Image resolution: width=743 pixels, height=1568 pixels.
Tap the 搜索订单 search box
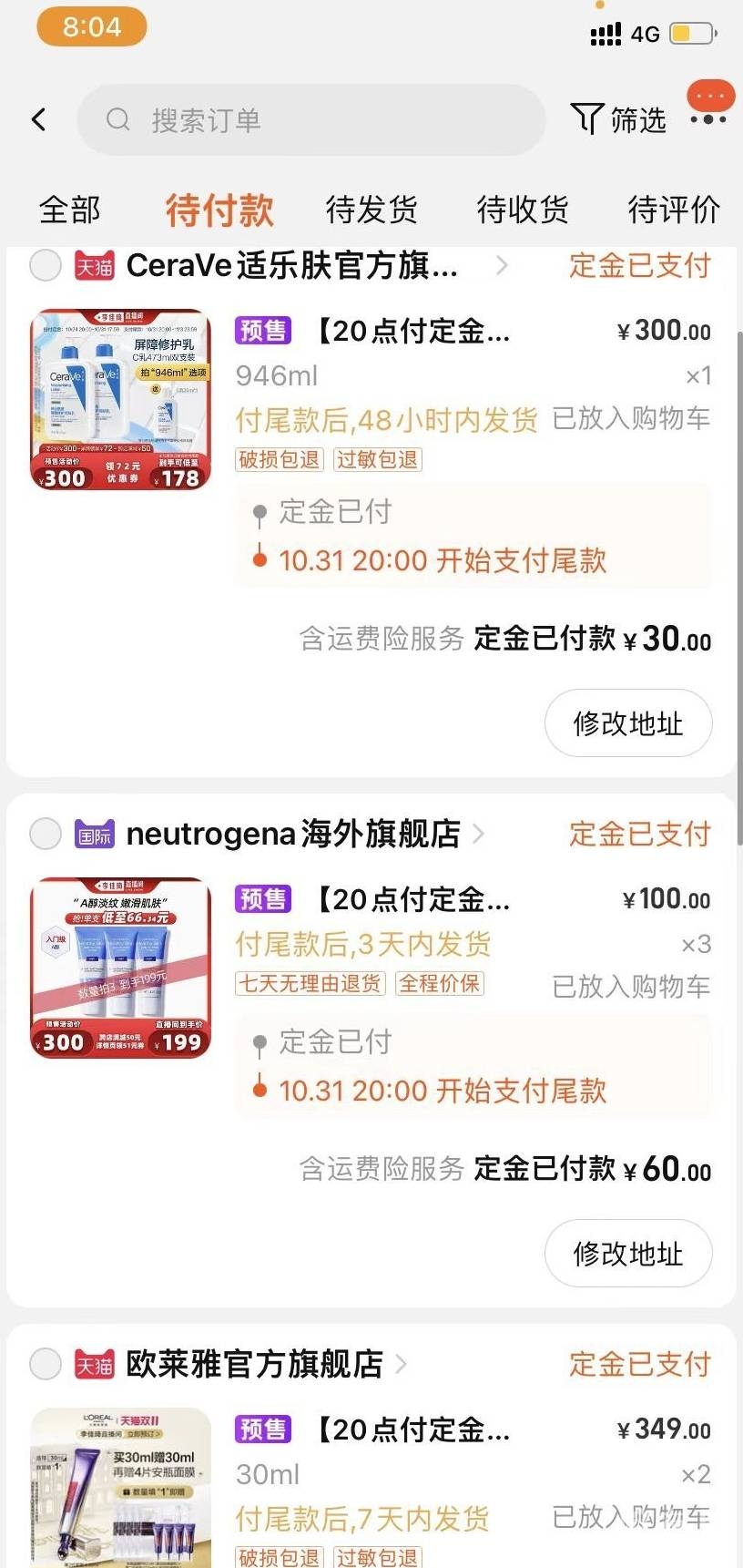click(x=311, y=120)
